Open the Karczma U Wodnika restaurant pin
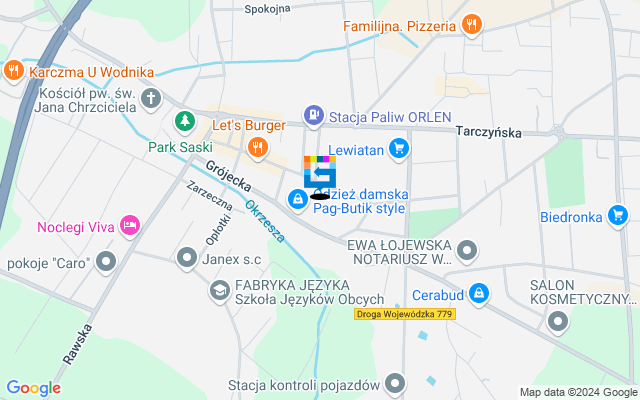Screen dimensions: 640x400 click(x=13, y=71)
